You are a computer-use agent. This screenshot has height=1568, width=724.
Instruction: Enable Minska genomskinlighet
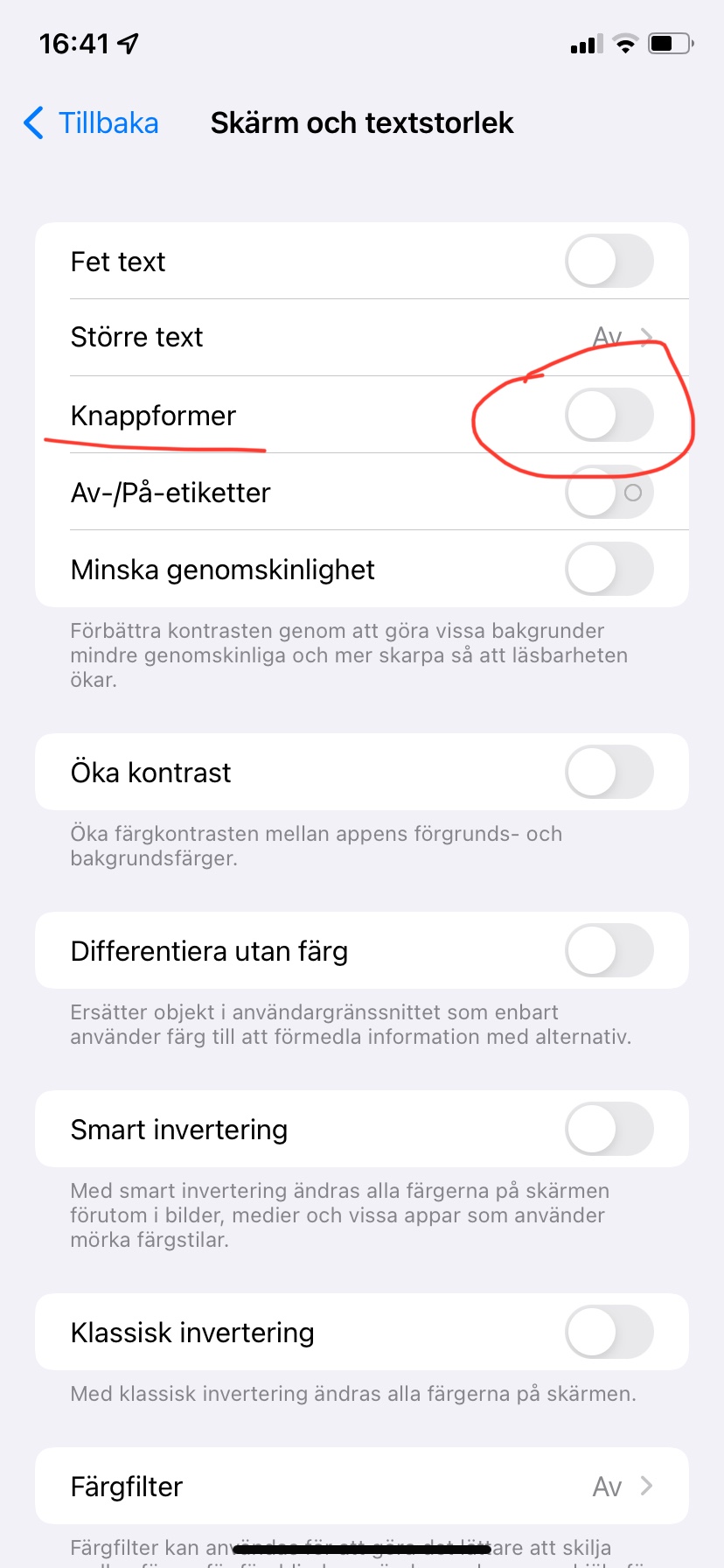point(609,569)
